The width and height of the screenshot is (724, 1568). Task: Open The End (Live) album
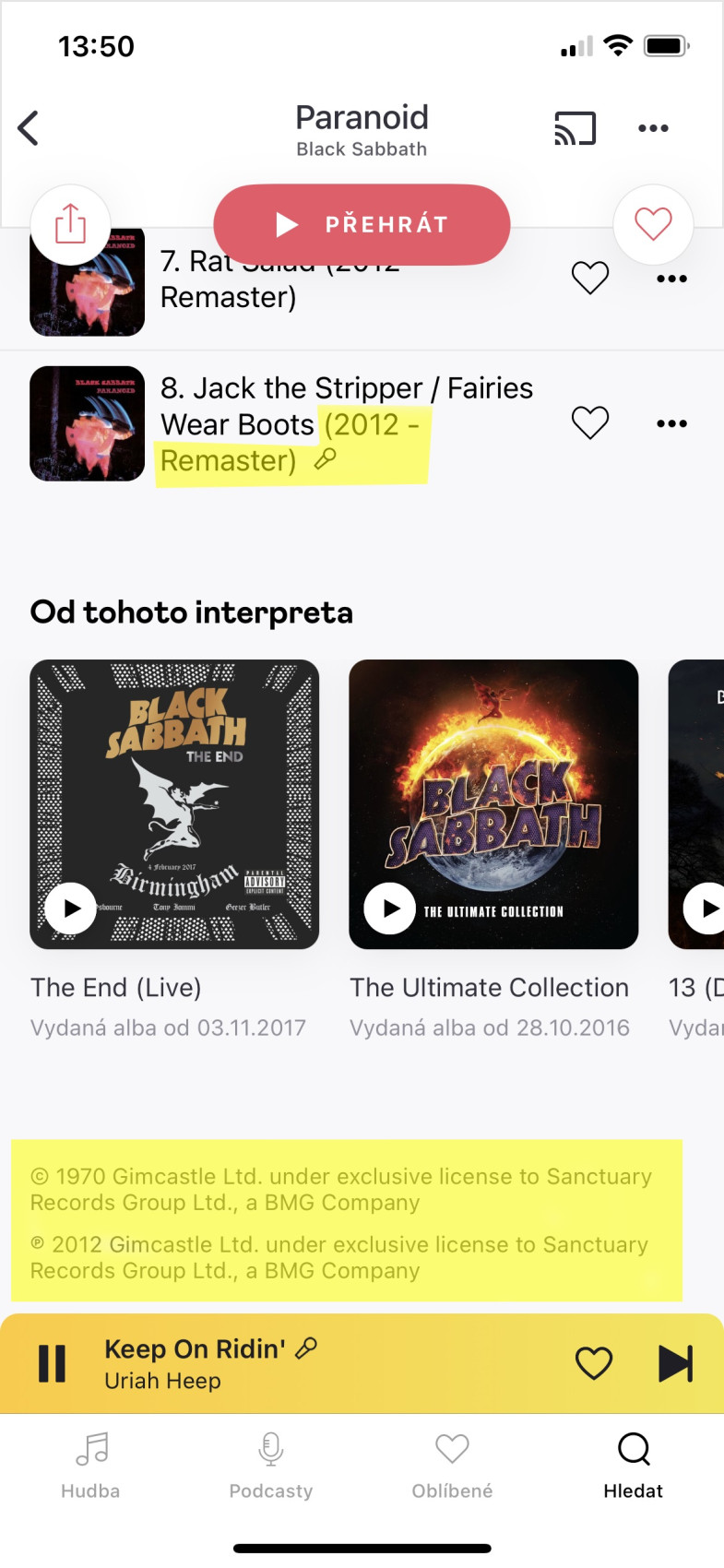pos(174,804)
